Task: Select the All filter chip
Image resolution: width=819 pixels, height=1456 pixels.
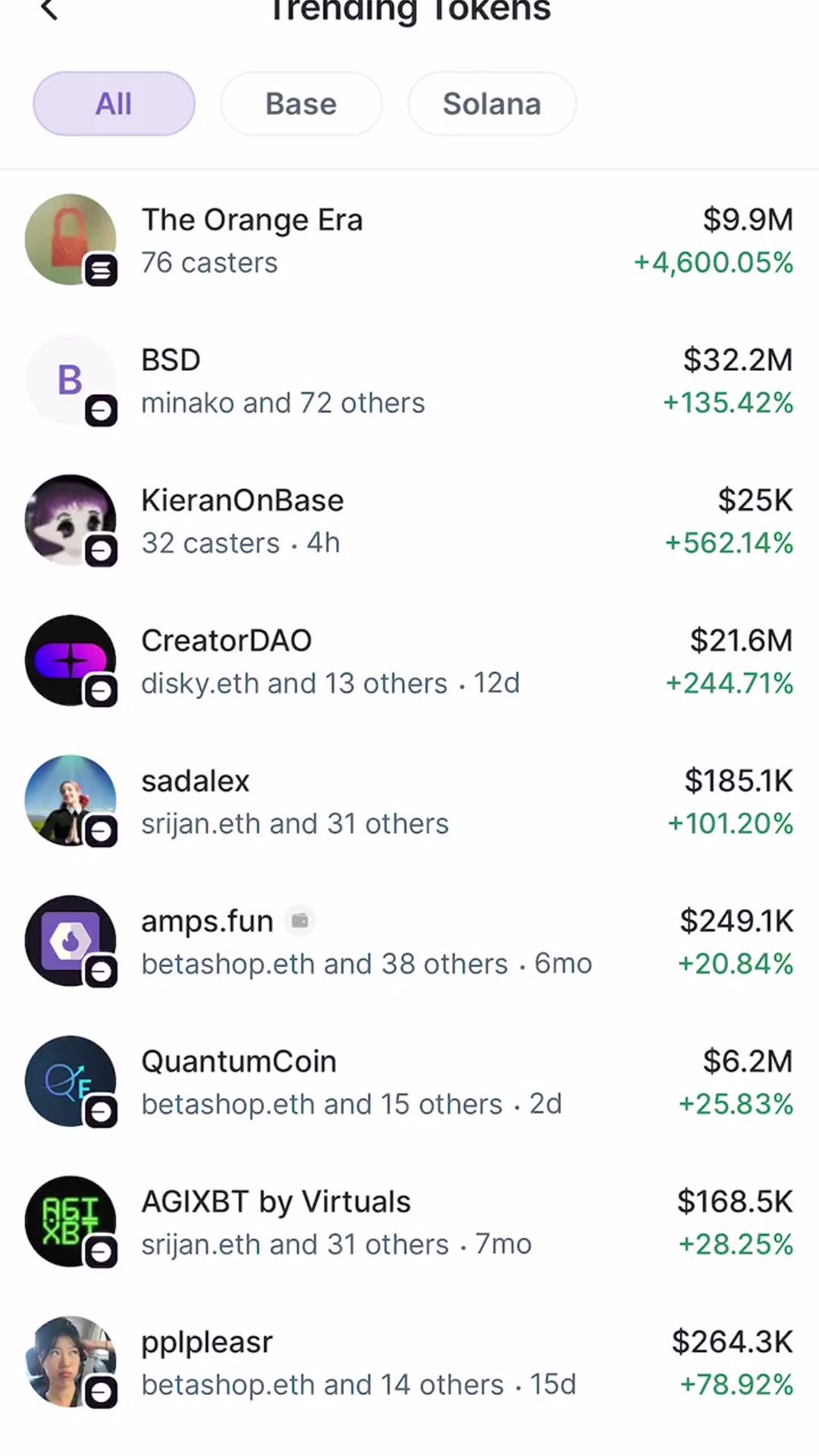Action: [114, 104]
